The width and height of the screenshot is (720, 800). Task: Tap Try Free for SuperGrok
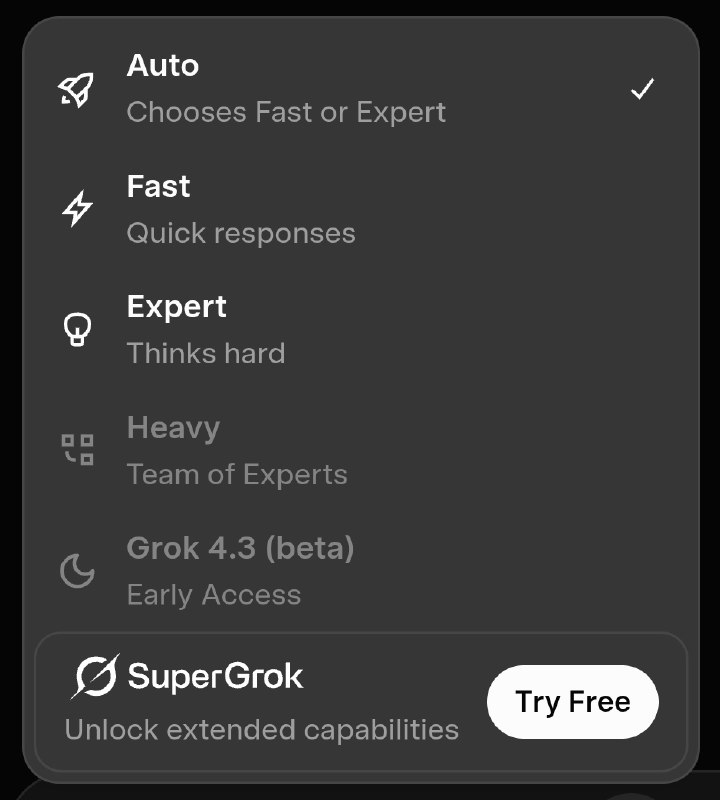click(572, 701)
